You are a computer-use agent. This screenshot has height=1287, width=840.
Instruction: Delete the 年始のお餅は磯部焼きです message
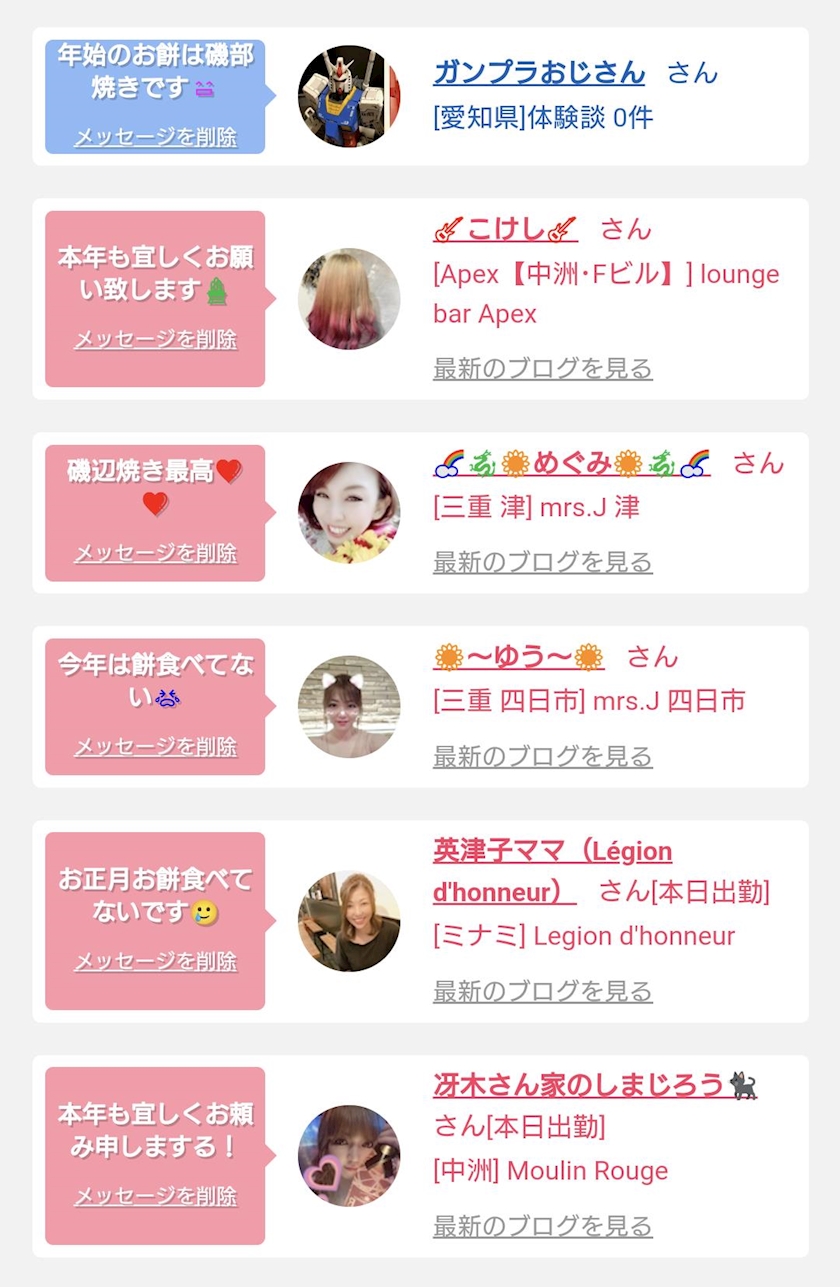pyautogui.click(x=156, y=137)
